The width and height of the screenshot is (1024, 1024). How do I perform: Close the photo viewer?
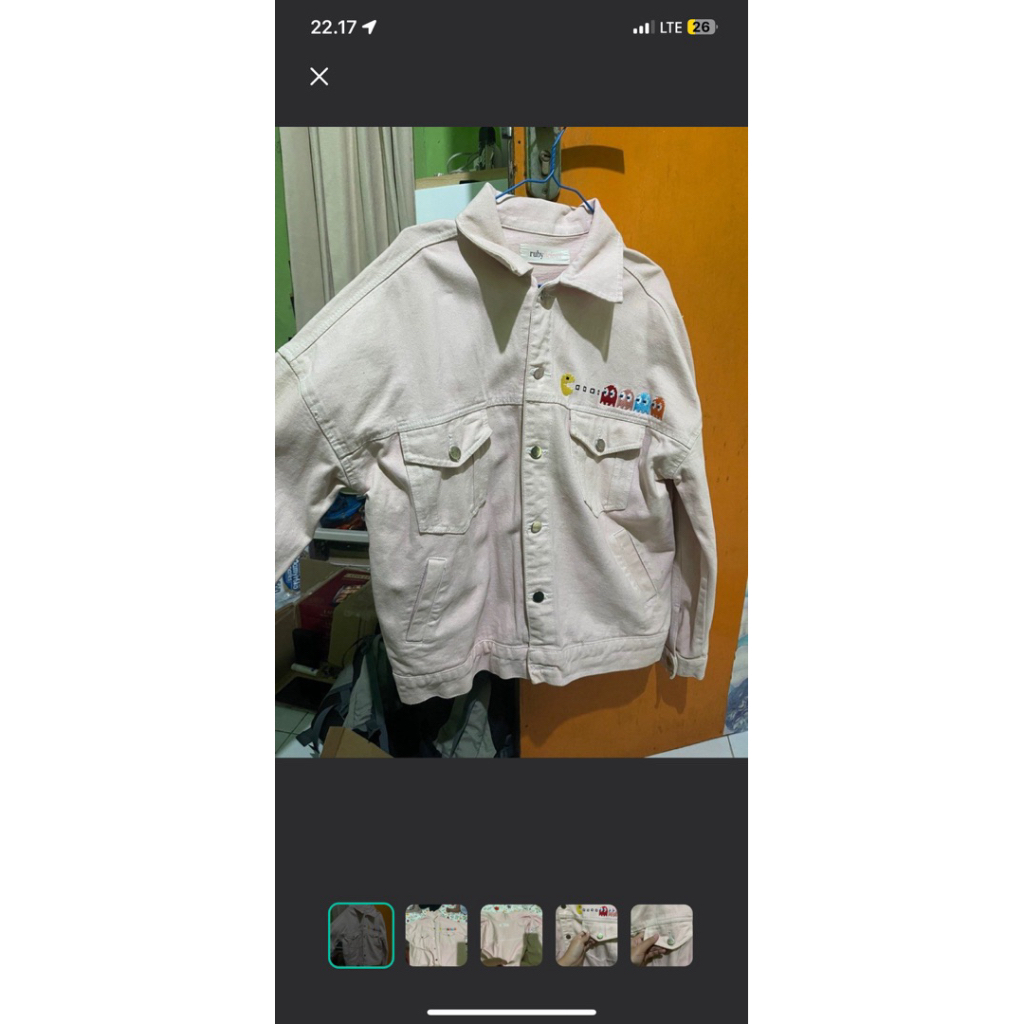click(319, 77)
